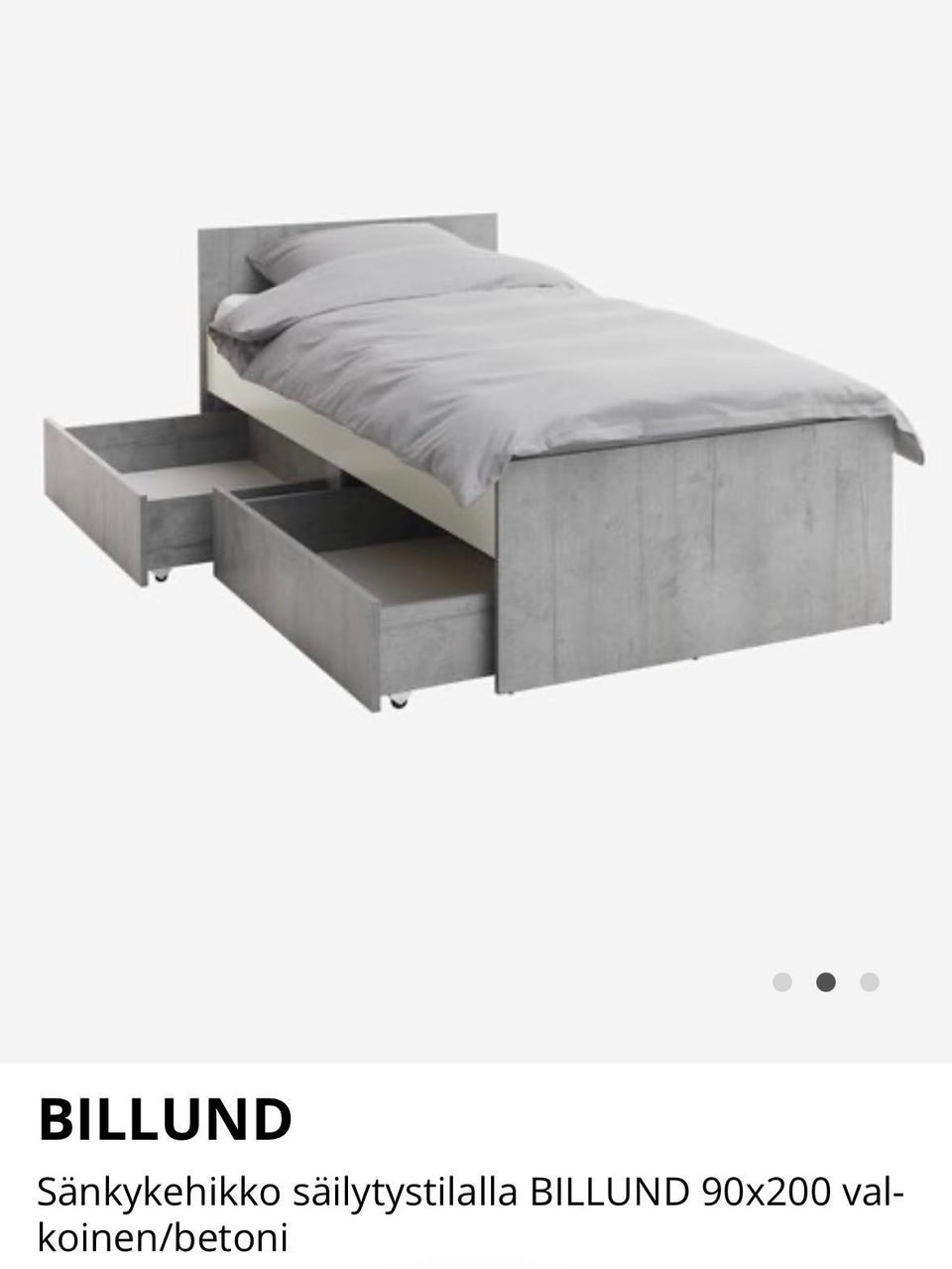Jump to the third image indicator dot
The image size is (952, 1269).
870,982
